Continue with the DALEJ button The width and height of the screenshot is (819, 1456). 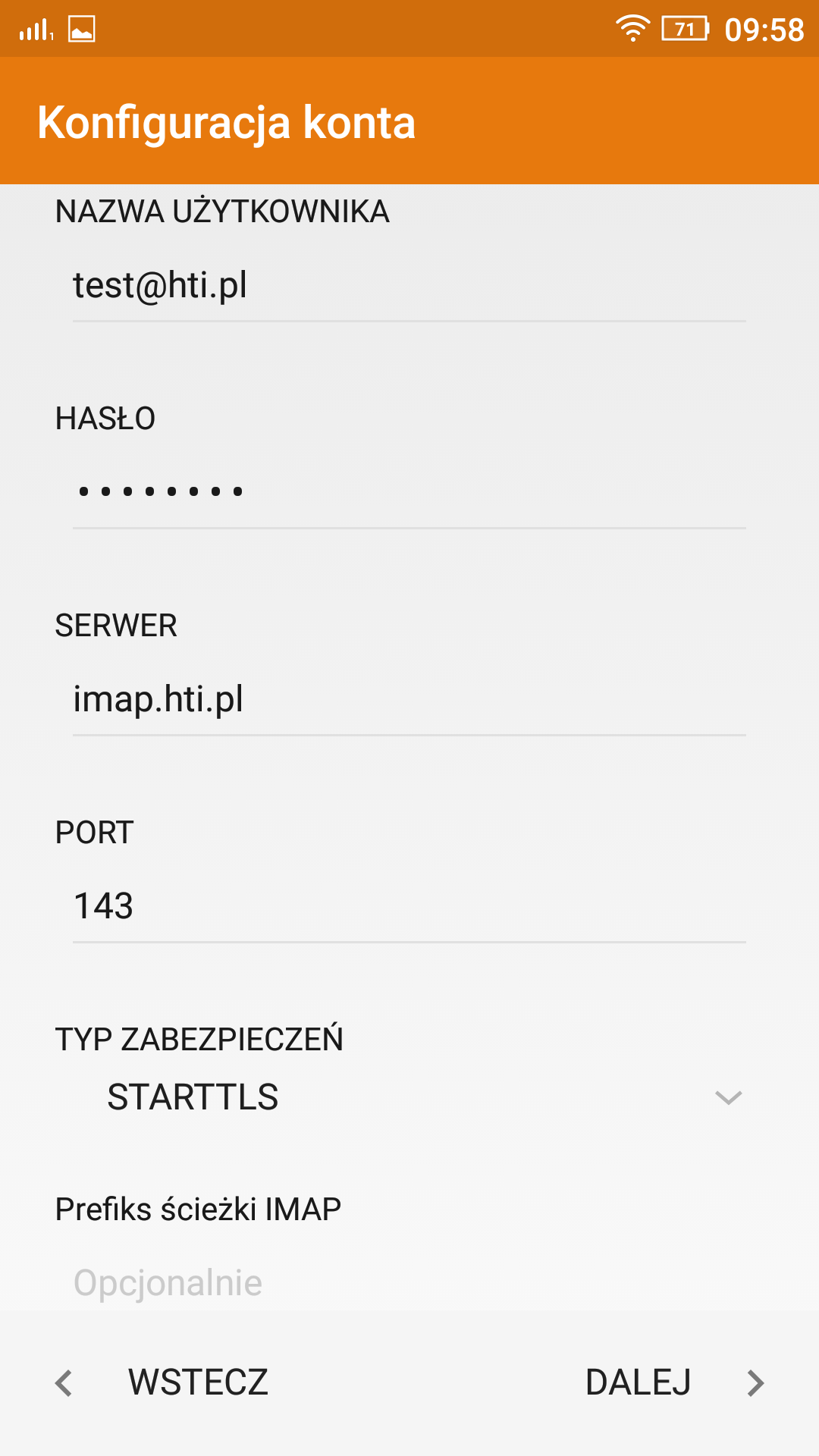tap(673, 1382)
